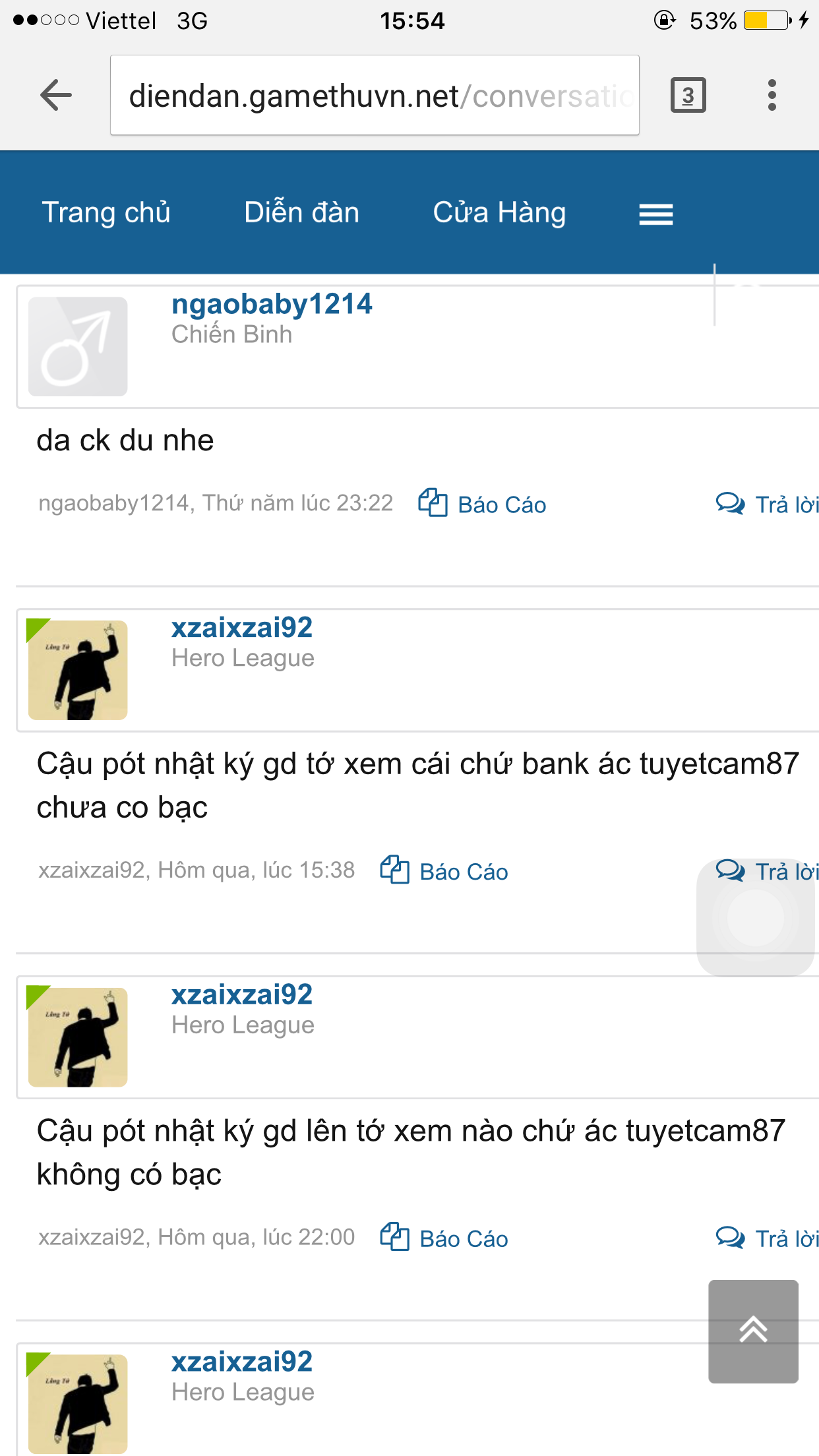Jump to top with the double-arrow button
819x1456 pixels.
753,1331
